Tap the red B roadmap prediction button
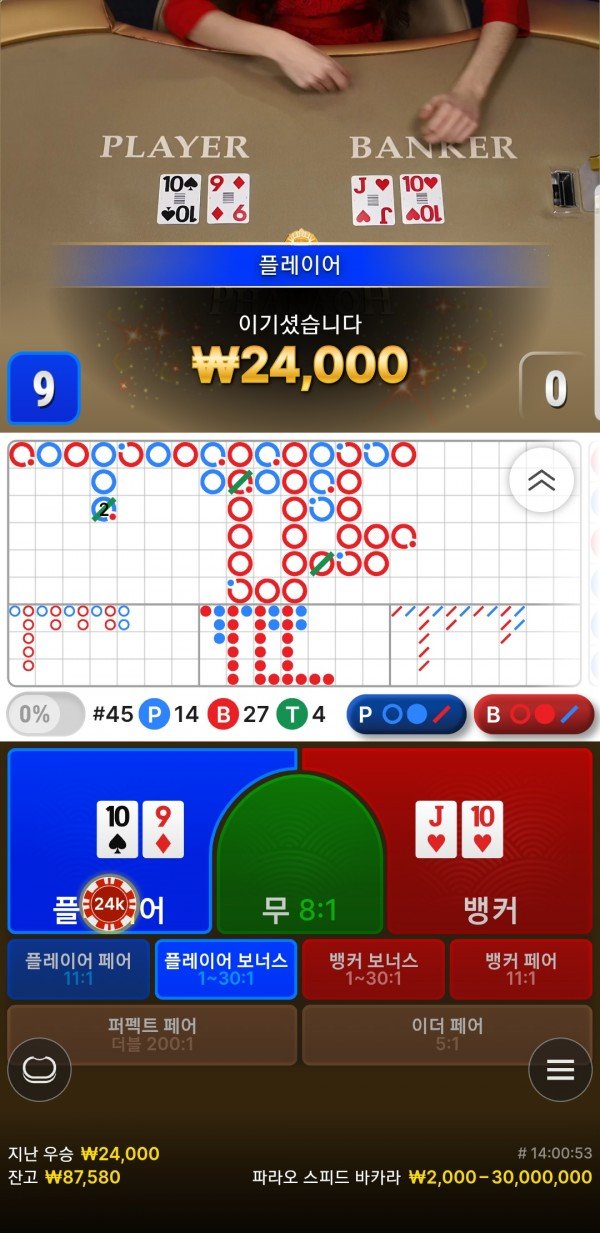 [x=533, y=715]
